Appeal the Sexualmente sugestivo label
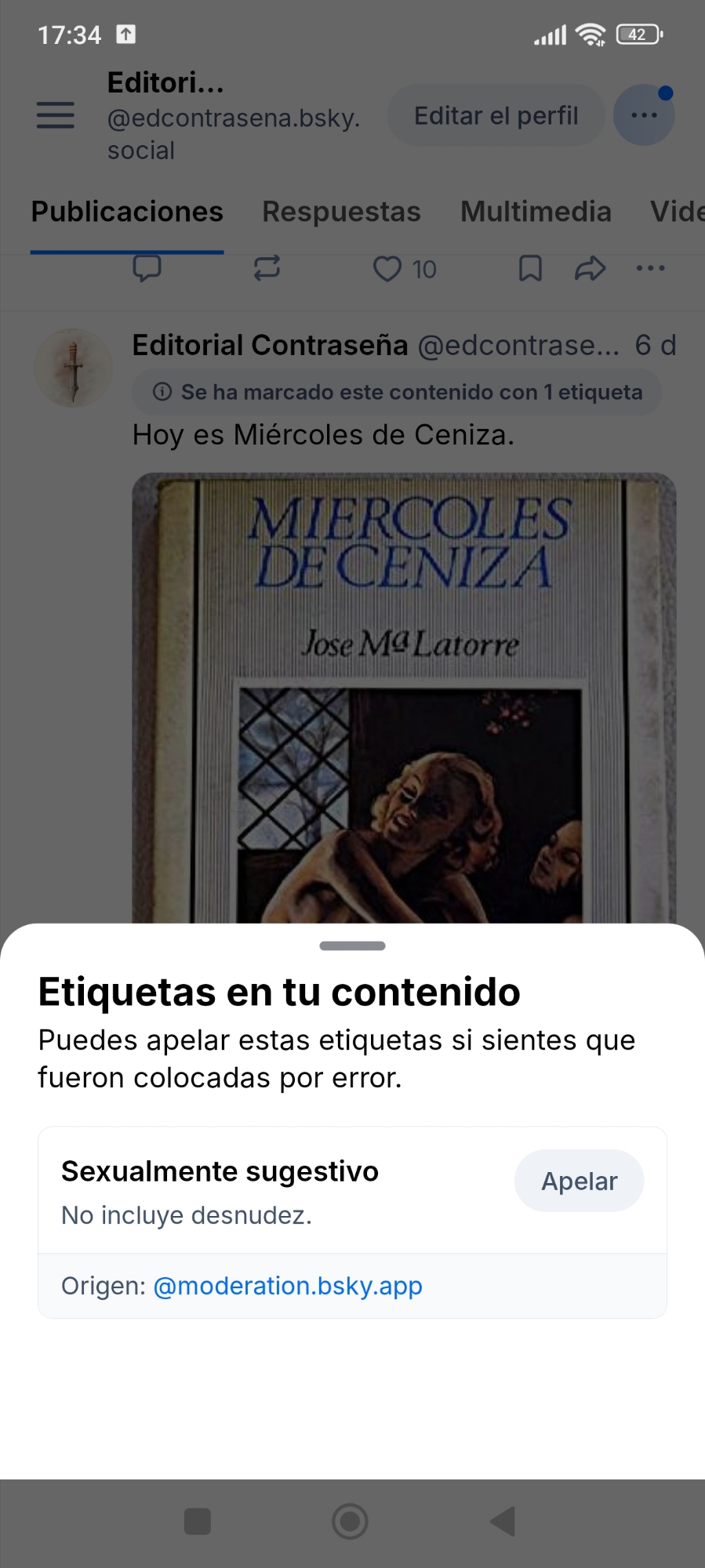This screenshot has width=705, height=1568. (579, 1181)
